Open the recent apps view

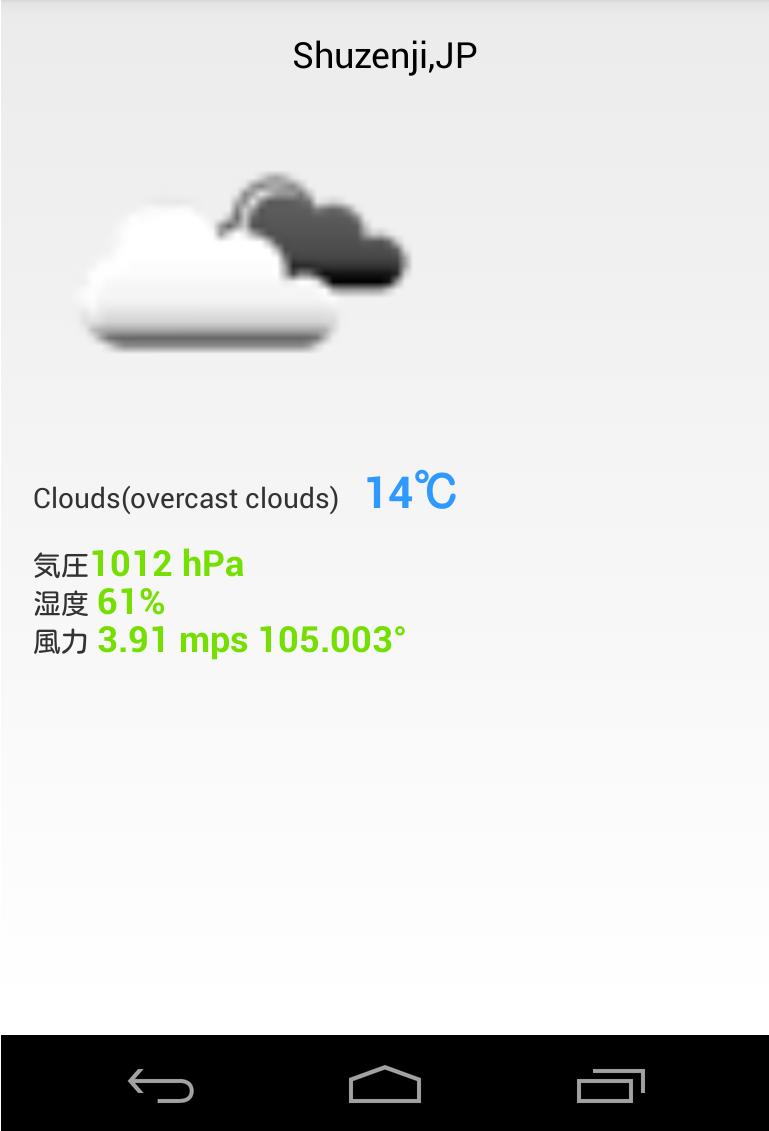point(610,1085)
